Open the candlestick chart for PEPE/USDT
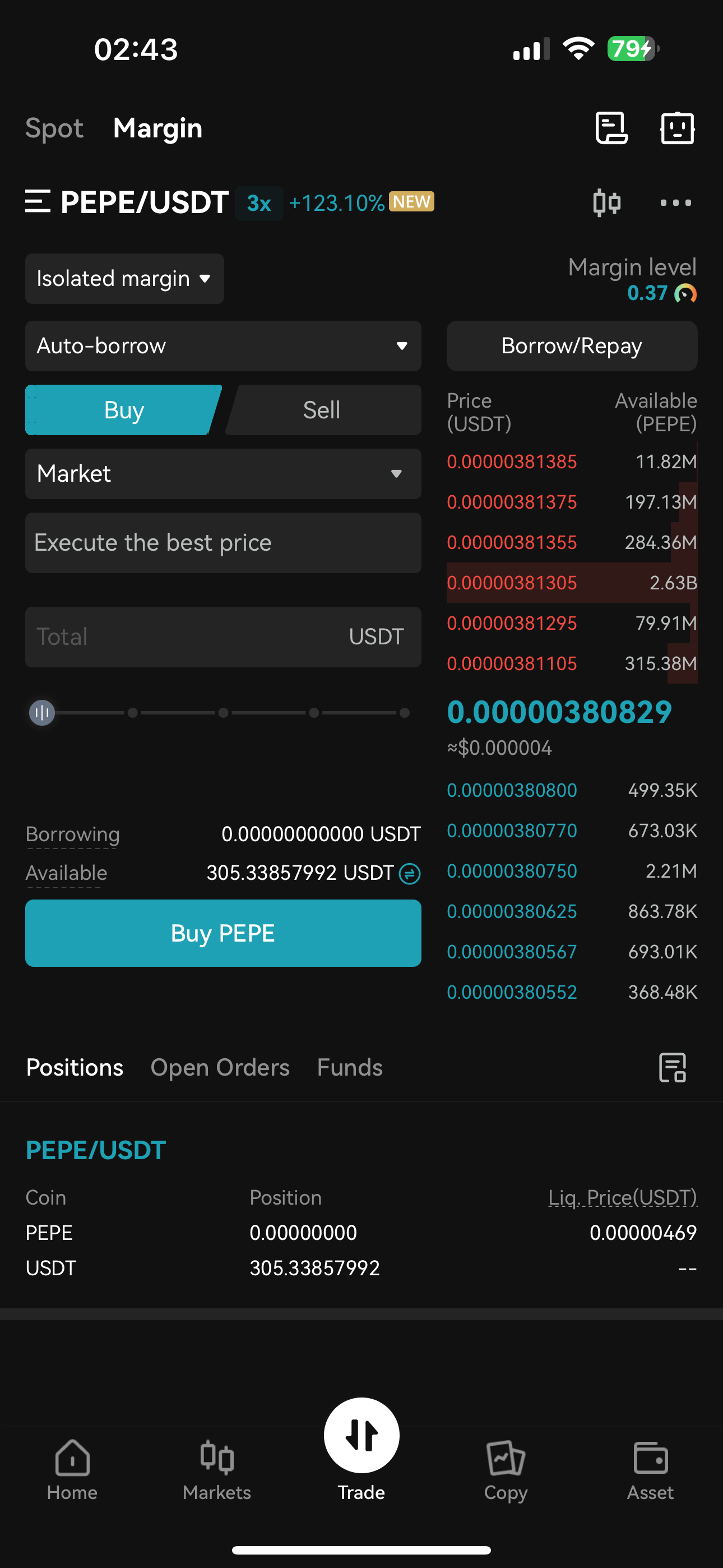Viewport: 723px width, 1568px height. (607, 202)
